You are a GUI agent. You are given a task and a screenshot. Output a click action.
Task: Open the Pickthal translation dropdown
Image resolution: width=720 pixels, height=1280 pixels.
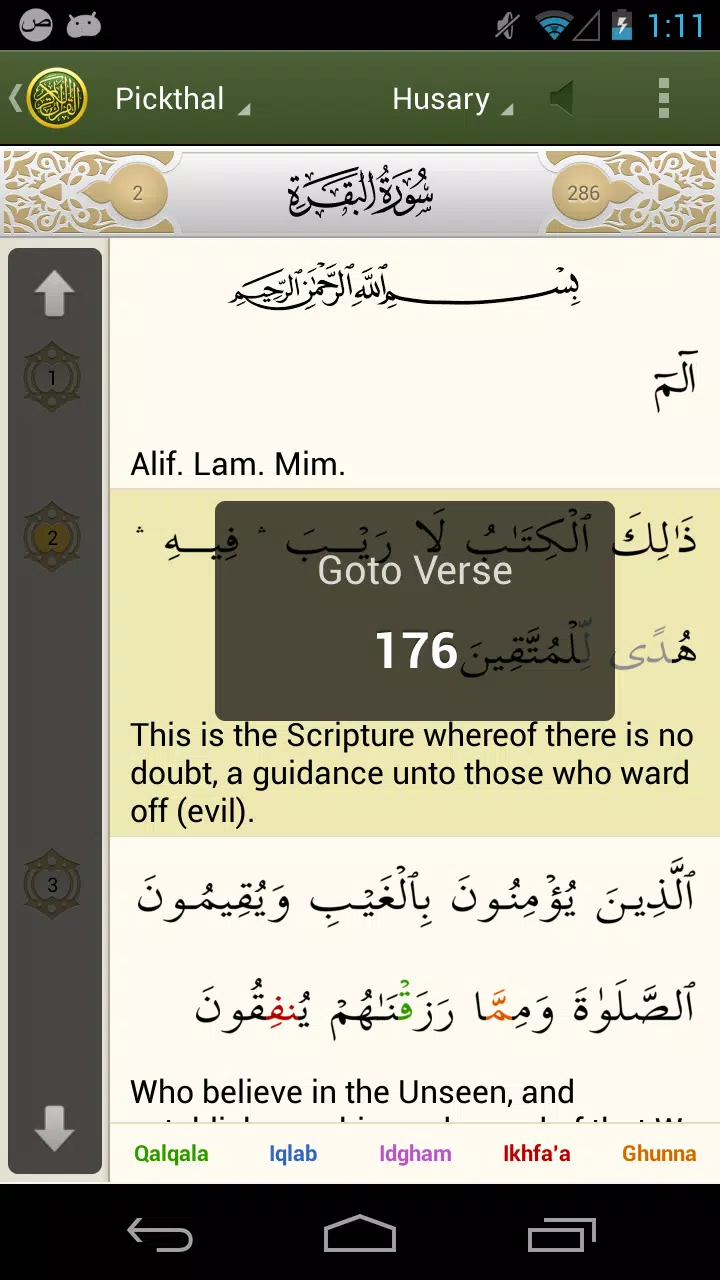click(x=180, y=99)
